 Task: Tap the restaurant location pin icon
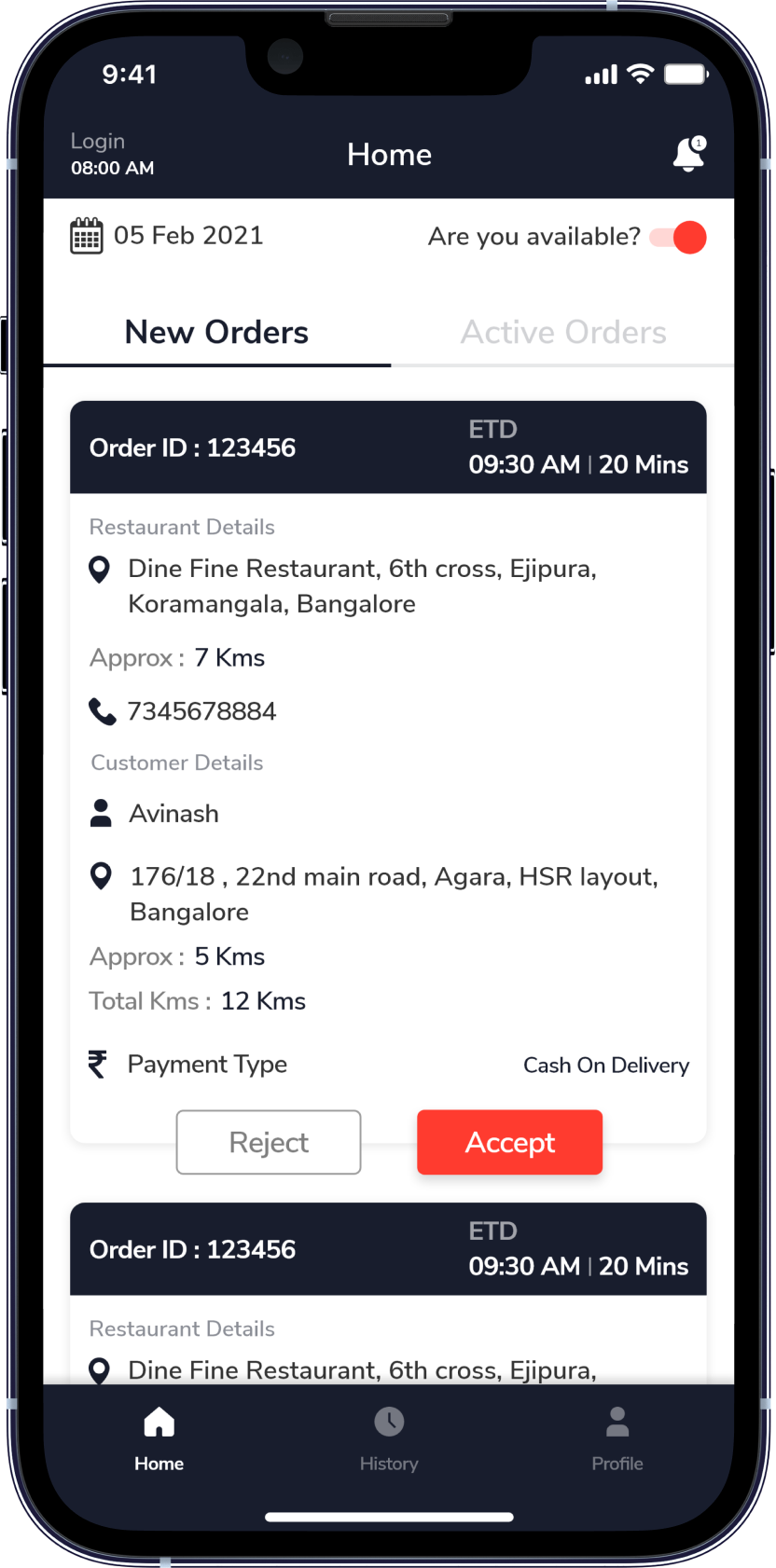(x=100, y=569)
